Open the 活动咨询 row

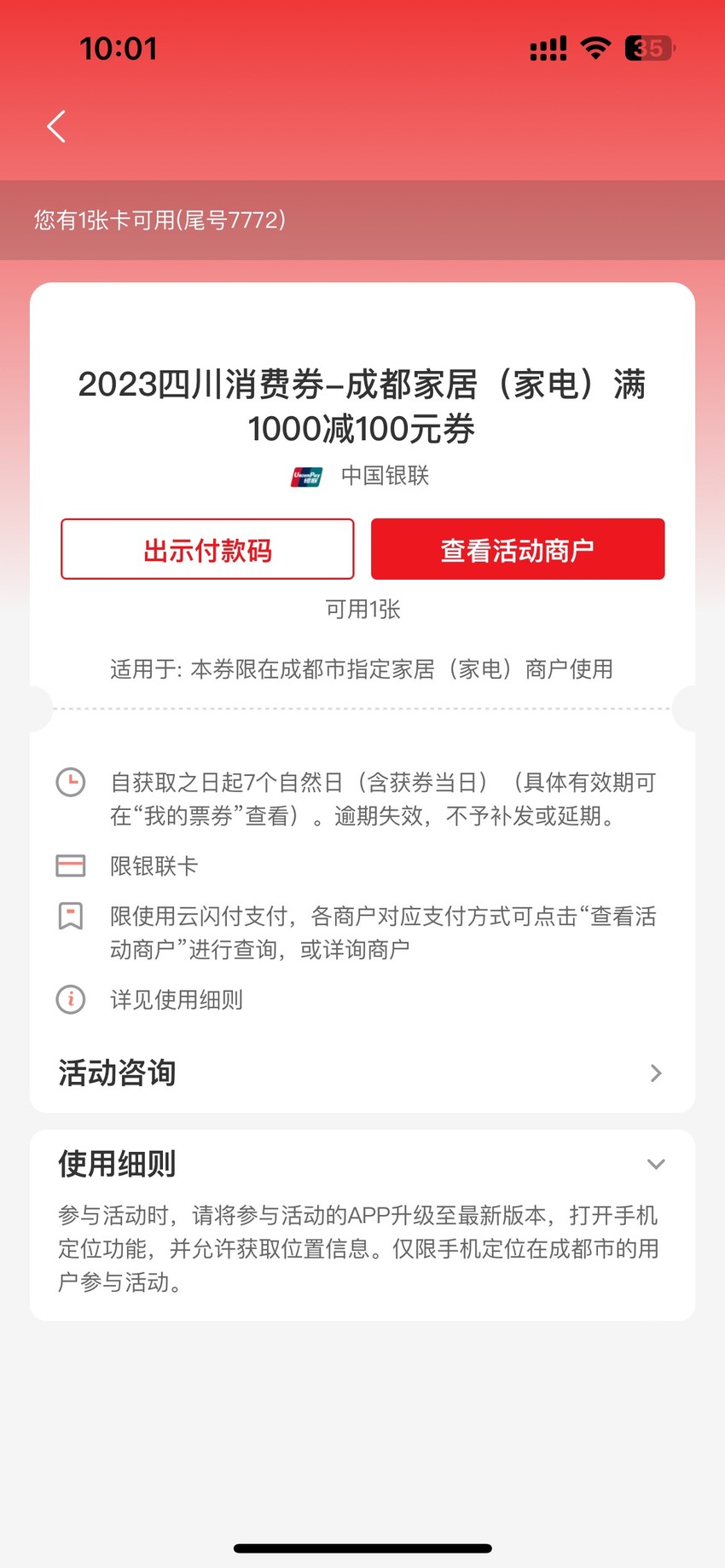tap(362, 1073)
